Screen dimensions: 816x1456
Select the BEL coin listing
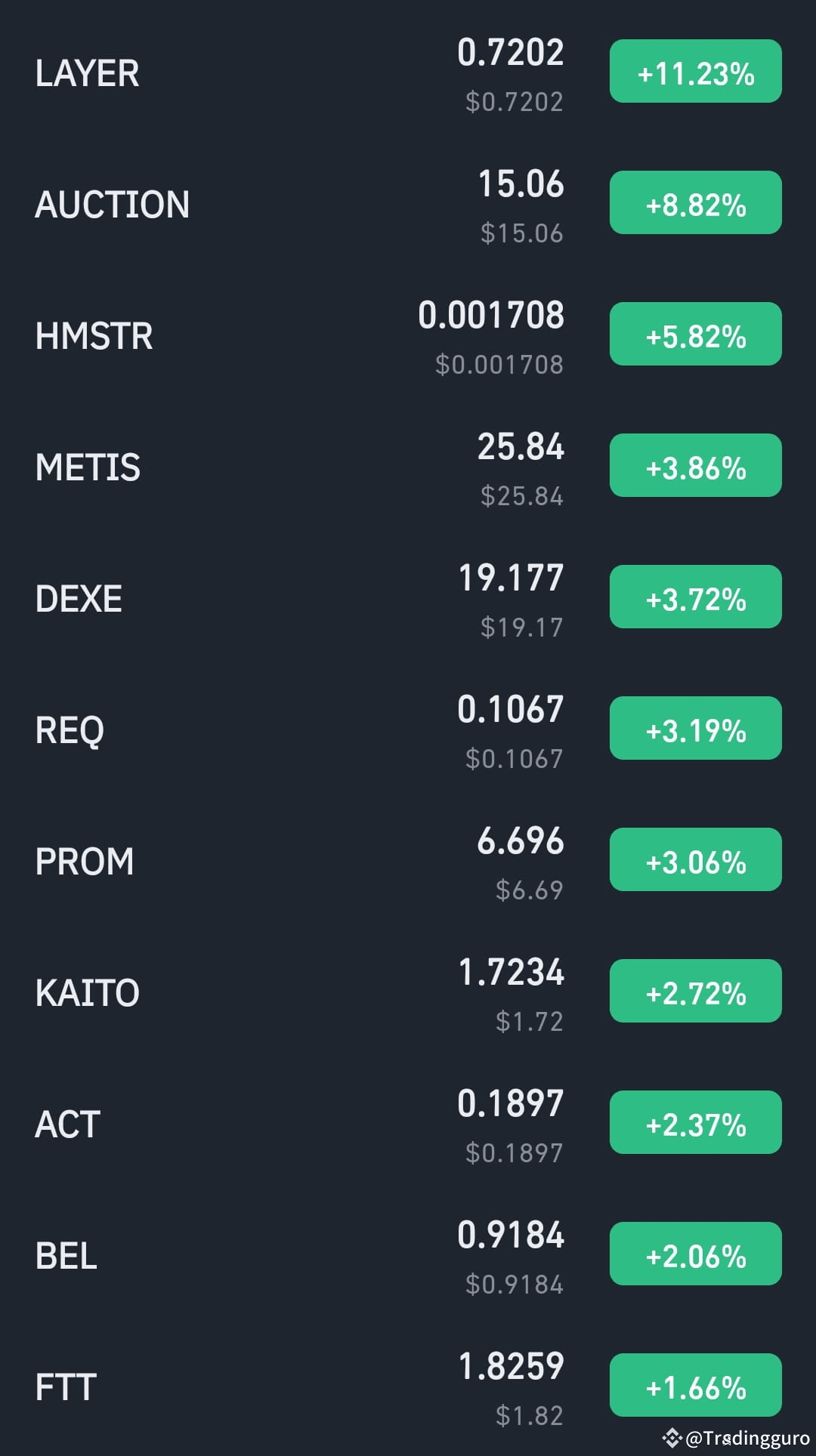66,1256
